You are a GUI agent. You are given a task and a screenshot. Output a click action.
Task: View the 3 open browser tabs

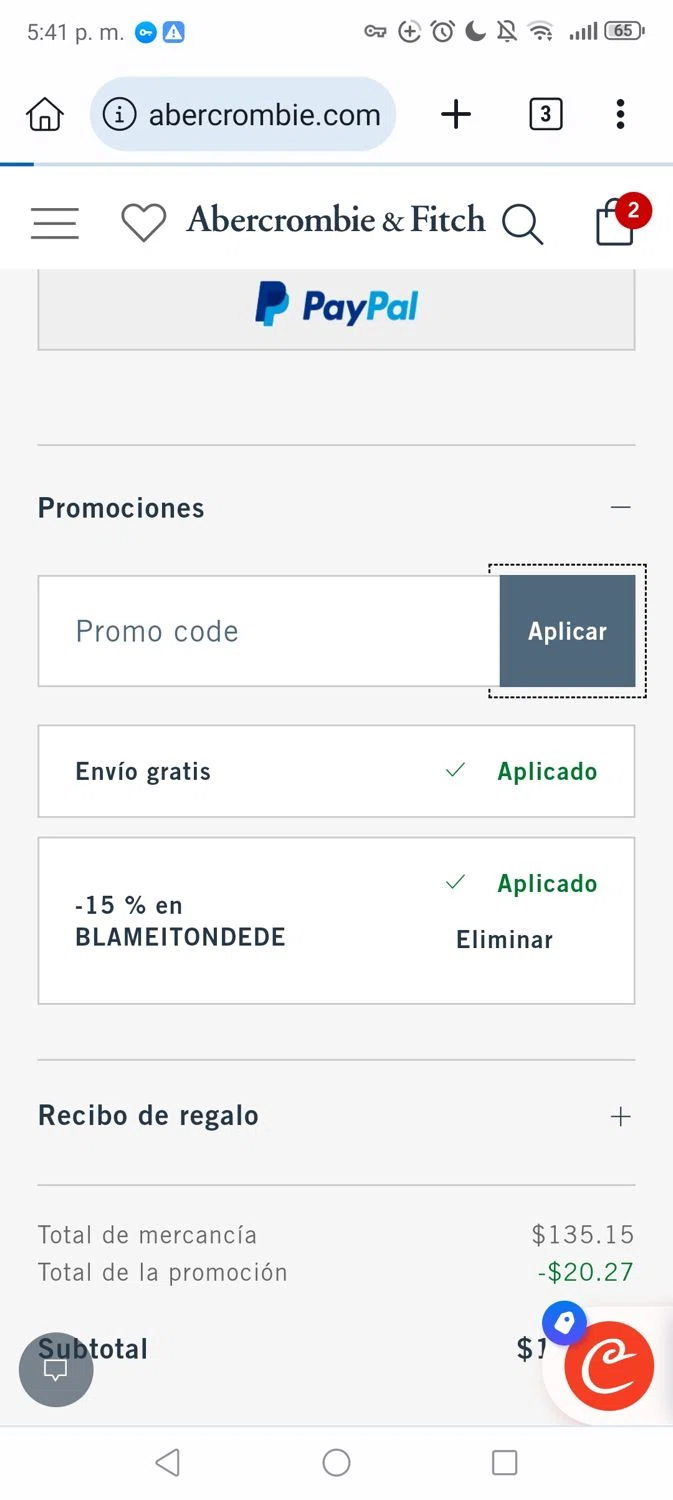(545, 115)
